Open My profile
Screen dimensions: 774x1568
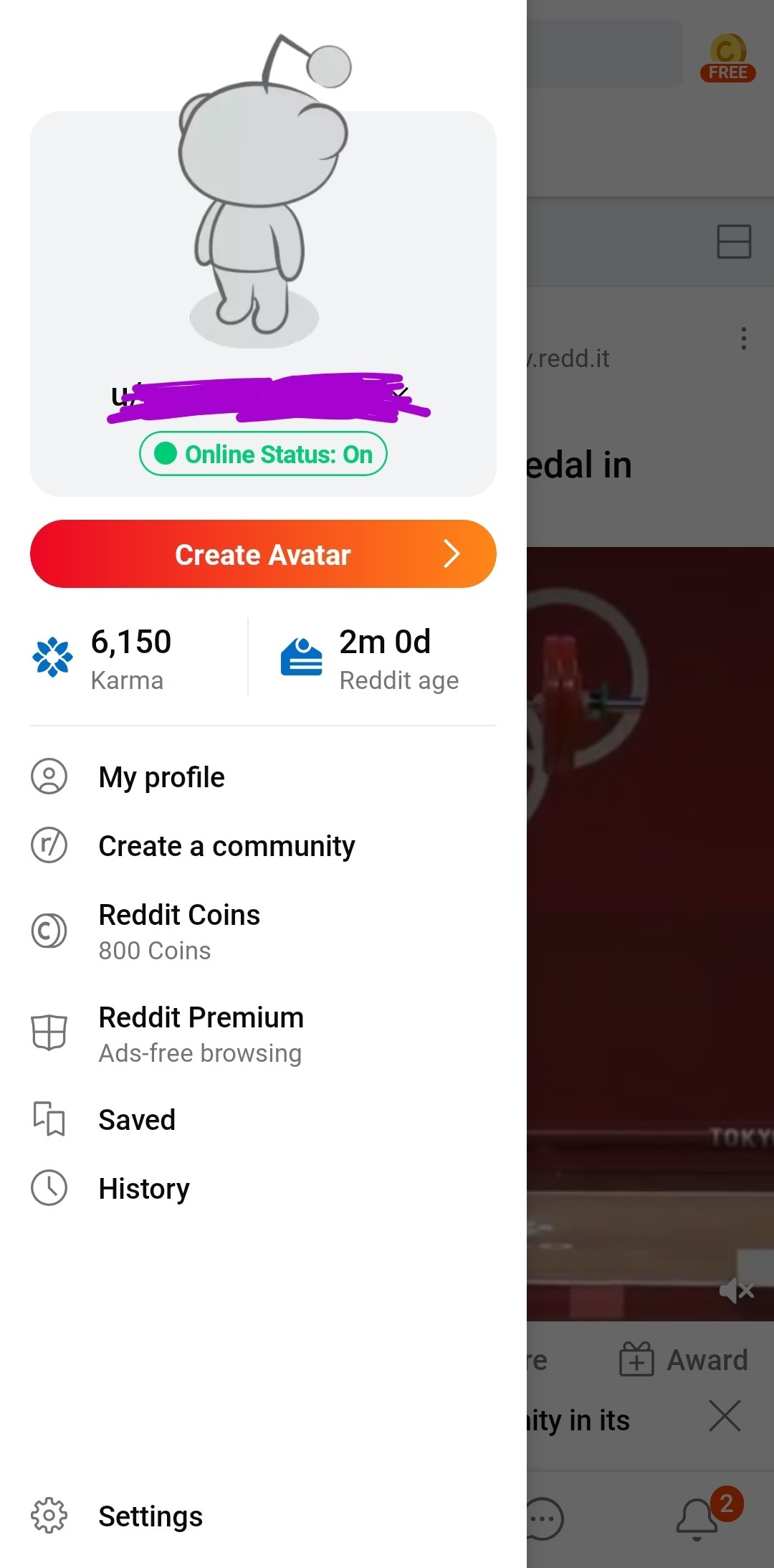coord(263,777)
